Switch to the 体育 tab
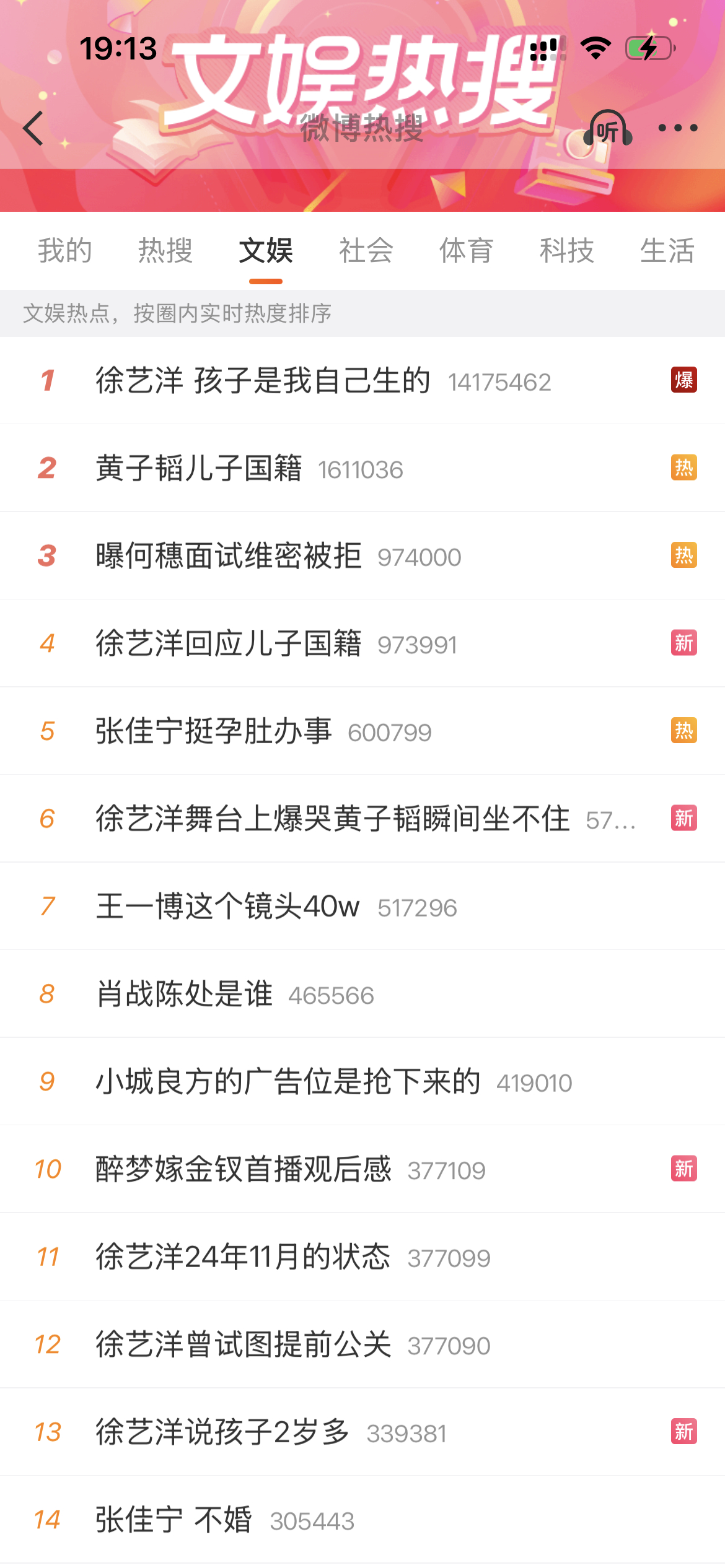Image resolution: width=725 pixels, height=1568 pixels. [467, 251]
